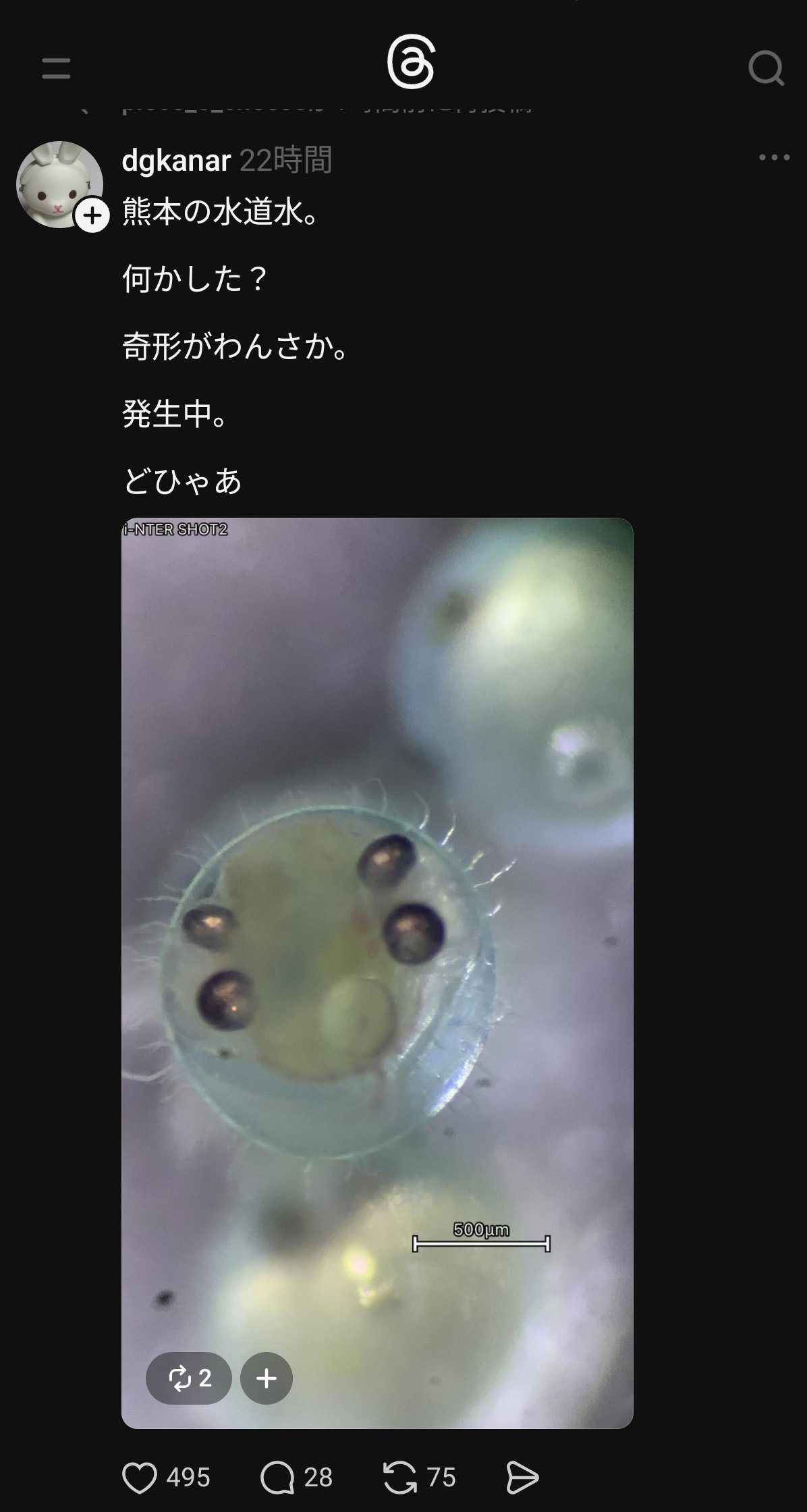
Task: Open the search magnifier
Action: (766, 68)
